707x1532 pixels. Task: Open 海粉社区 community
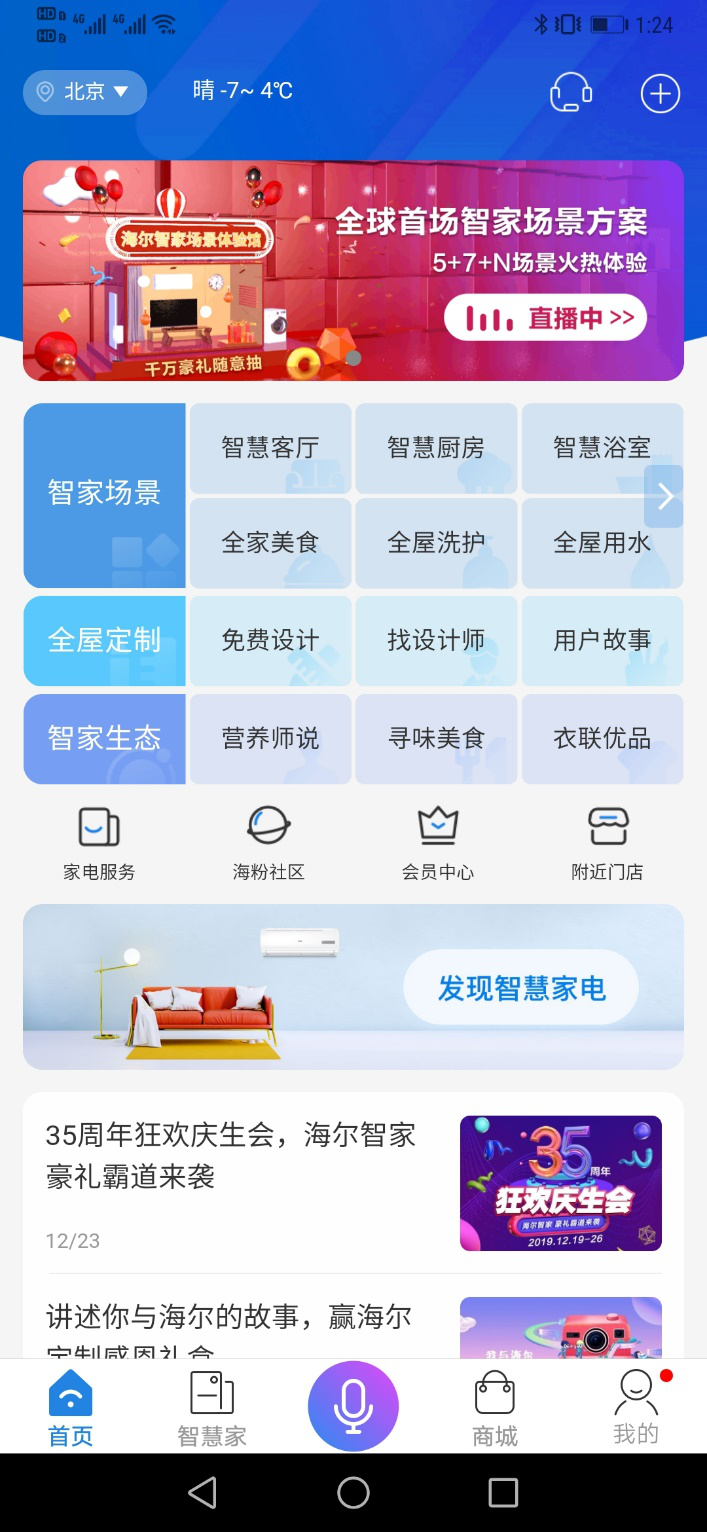click(268, 843)
